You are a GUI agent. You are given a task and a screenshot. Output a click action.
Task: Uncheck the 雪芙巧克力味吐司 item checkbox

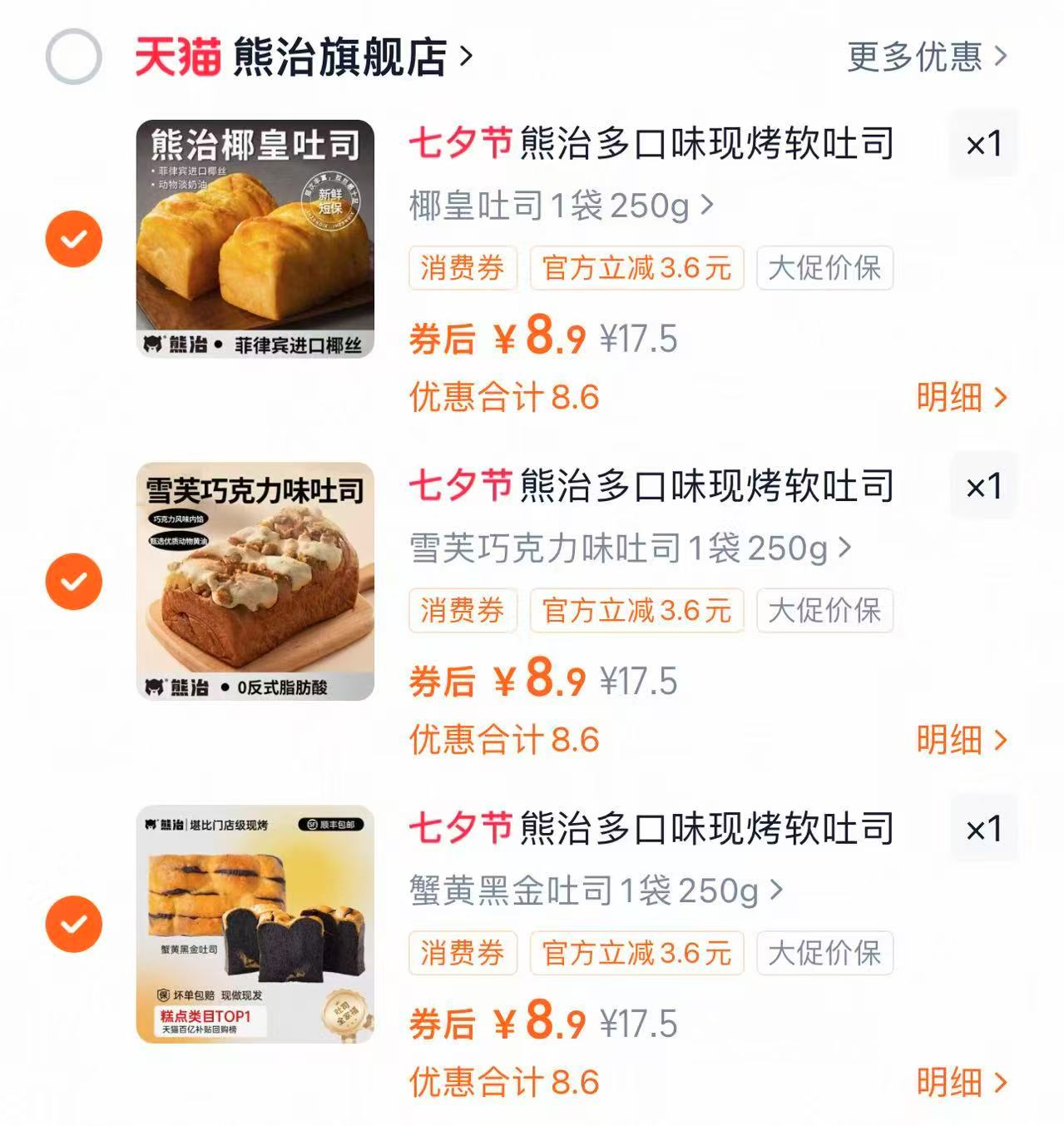click(x=73, y=582)
